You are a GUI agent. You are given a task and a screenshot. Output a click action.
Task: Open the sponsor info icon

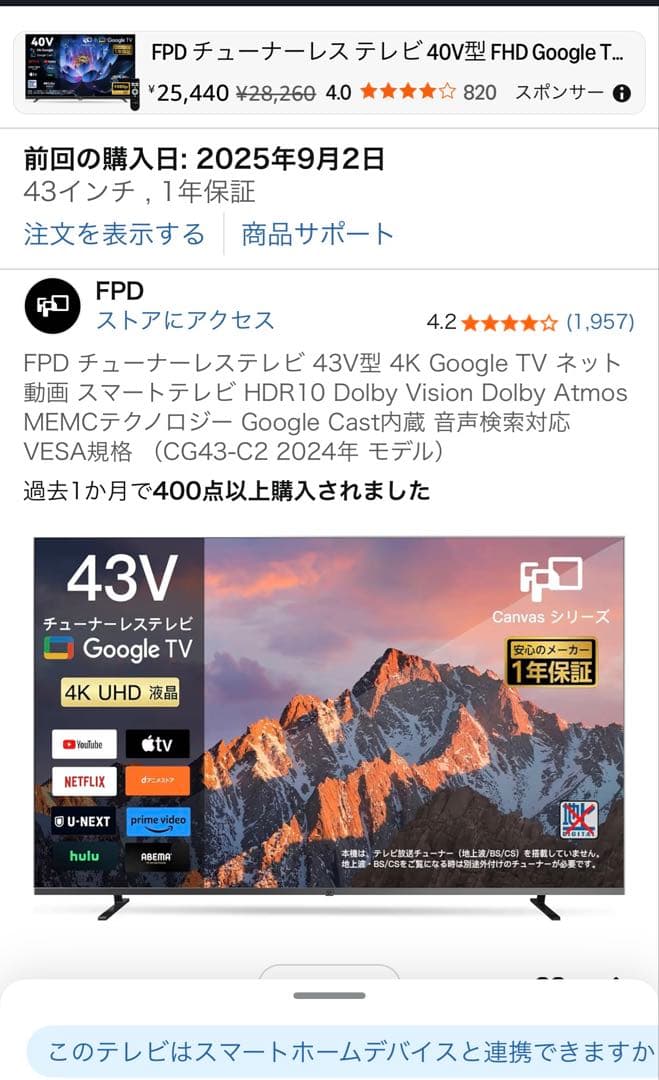point(621,93)
